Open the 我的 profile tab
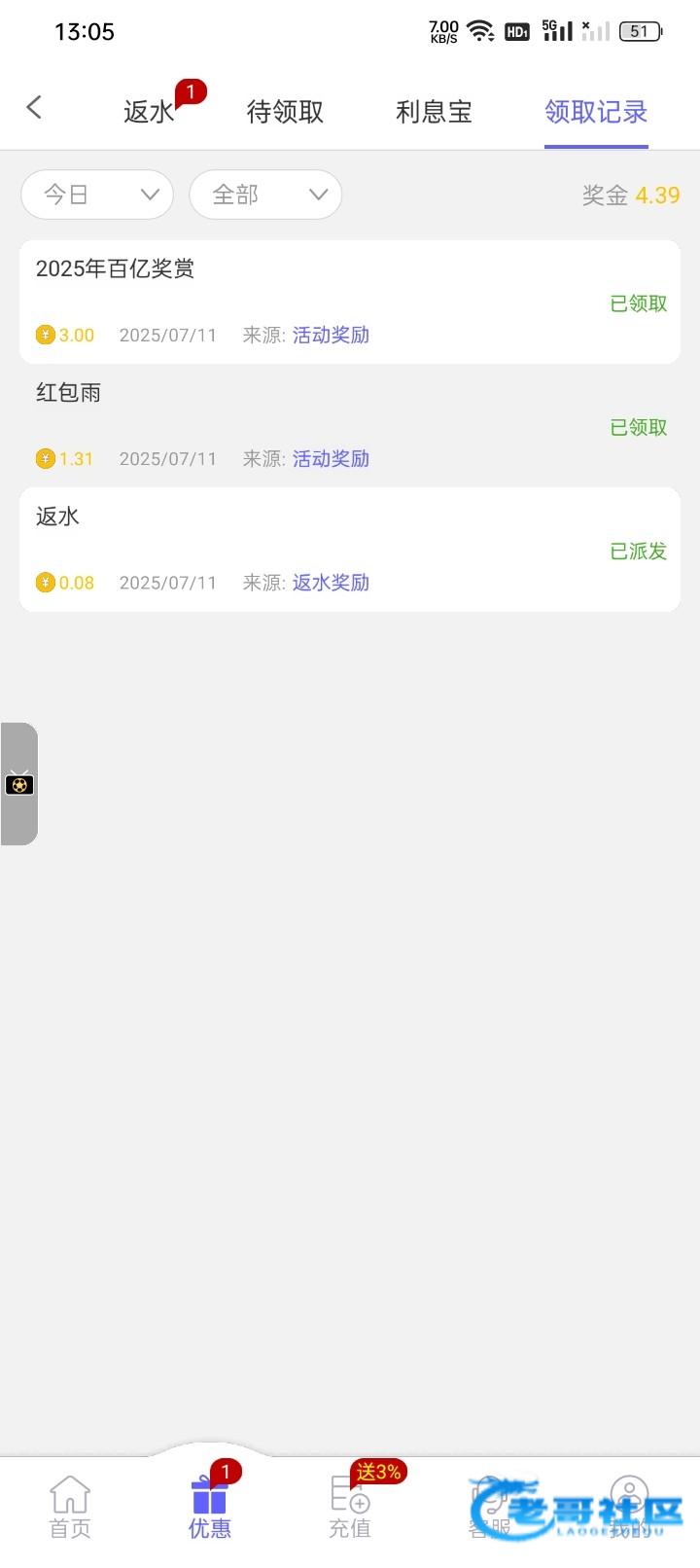Screen dimensions: 700x1568 pyautogui.click(x=630, y=1508)
